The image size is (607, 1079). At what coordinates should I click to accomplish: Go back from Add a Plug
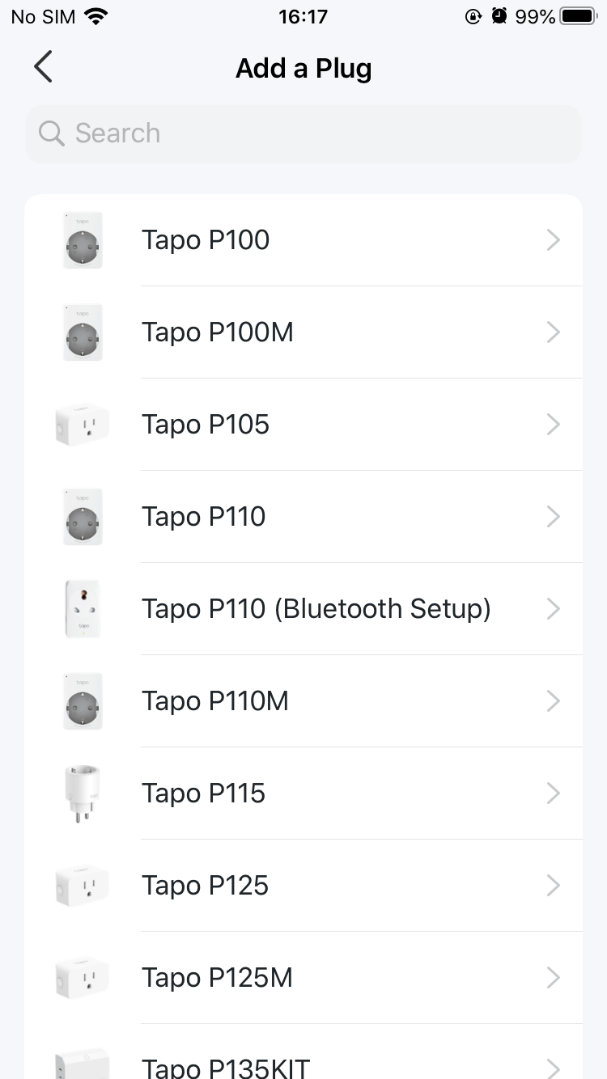(43, 67)
